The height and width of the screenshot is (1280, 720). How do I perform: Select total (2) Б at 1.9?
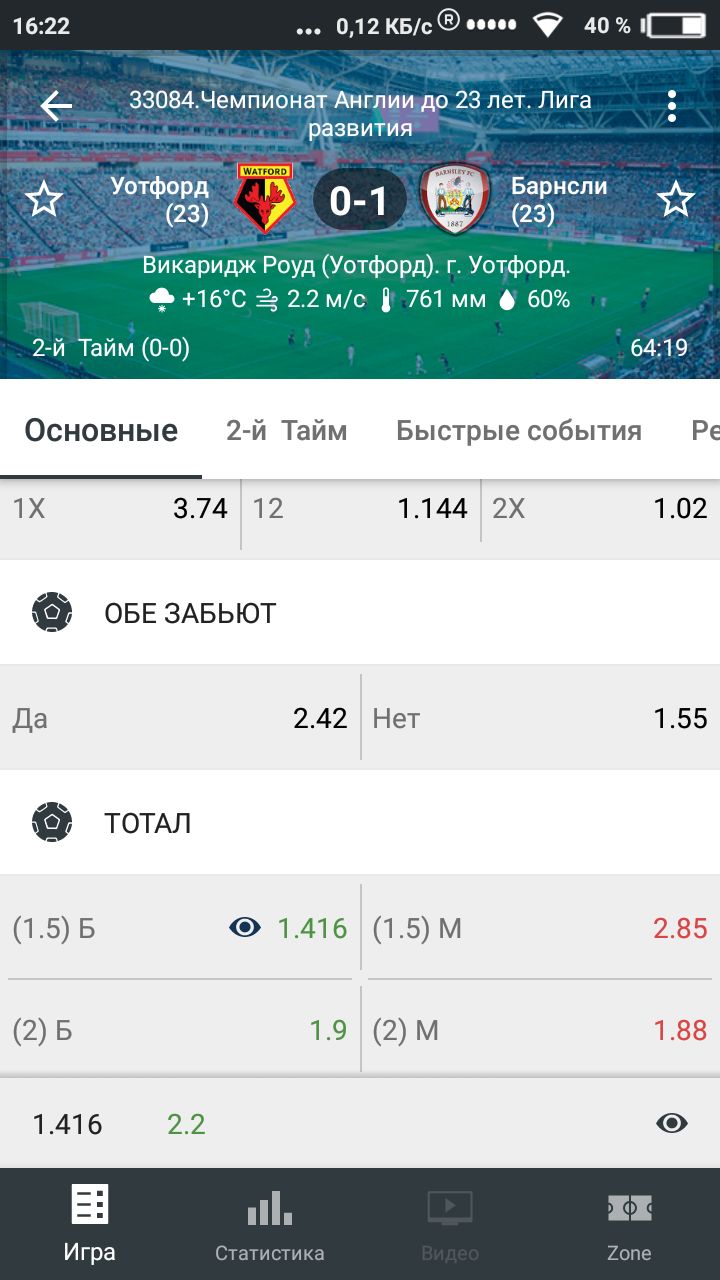coord(180,1031)
